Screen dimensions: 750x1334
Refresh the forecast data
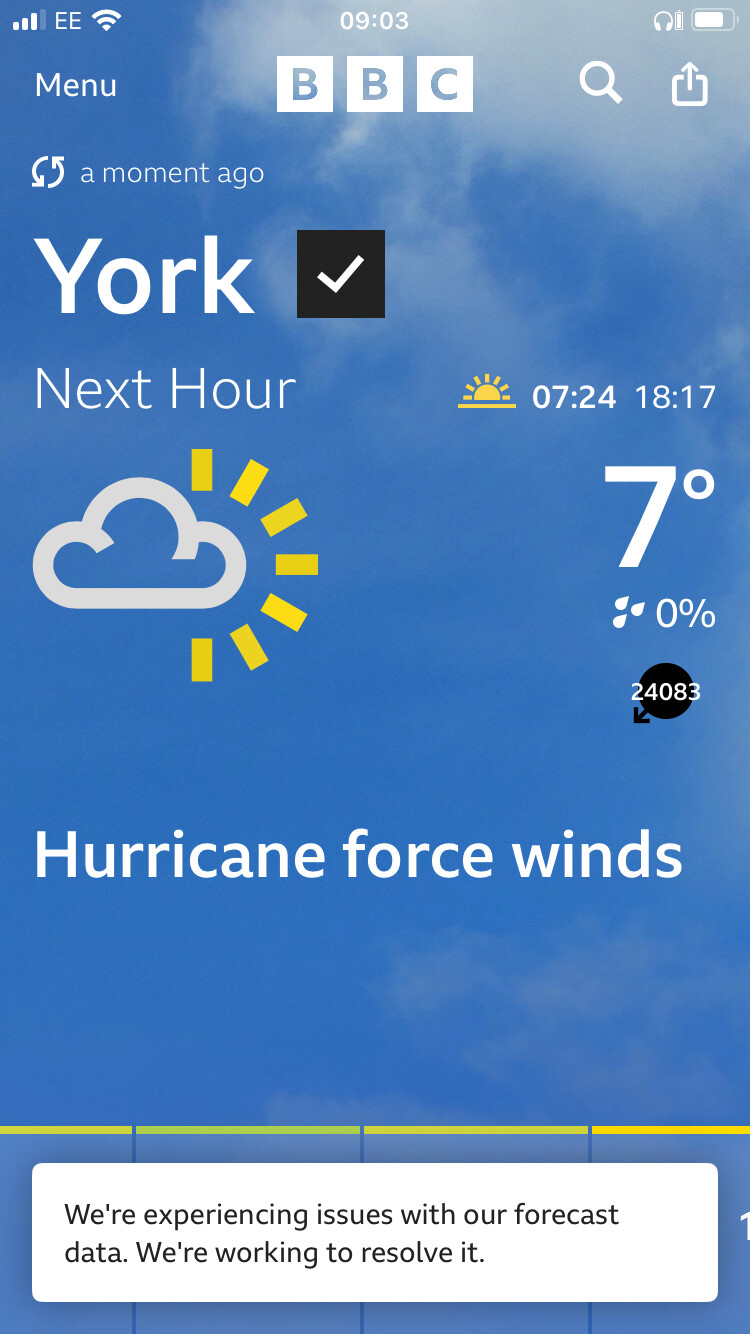[48, 173]
